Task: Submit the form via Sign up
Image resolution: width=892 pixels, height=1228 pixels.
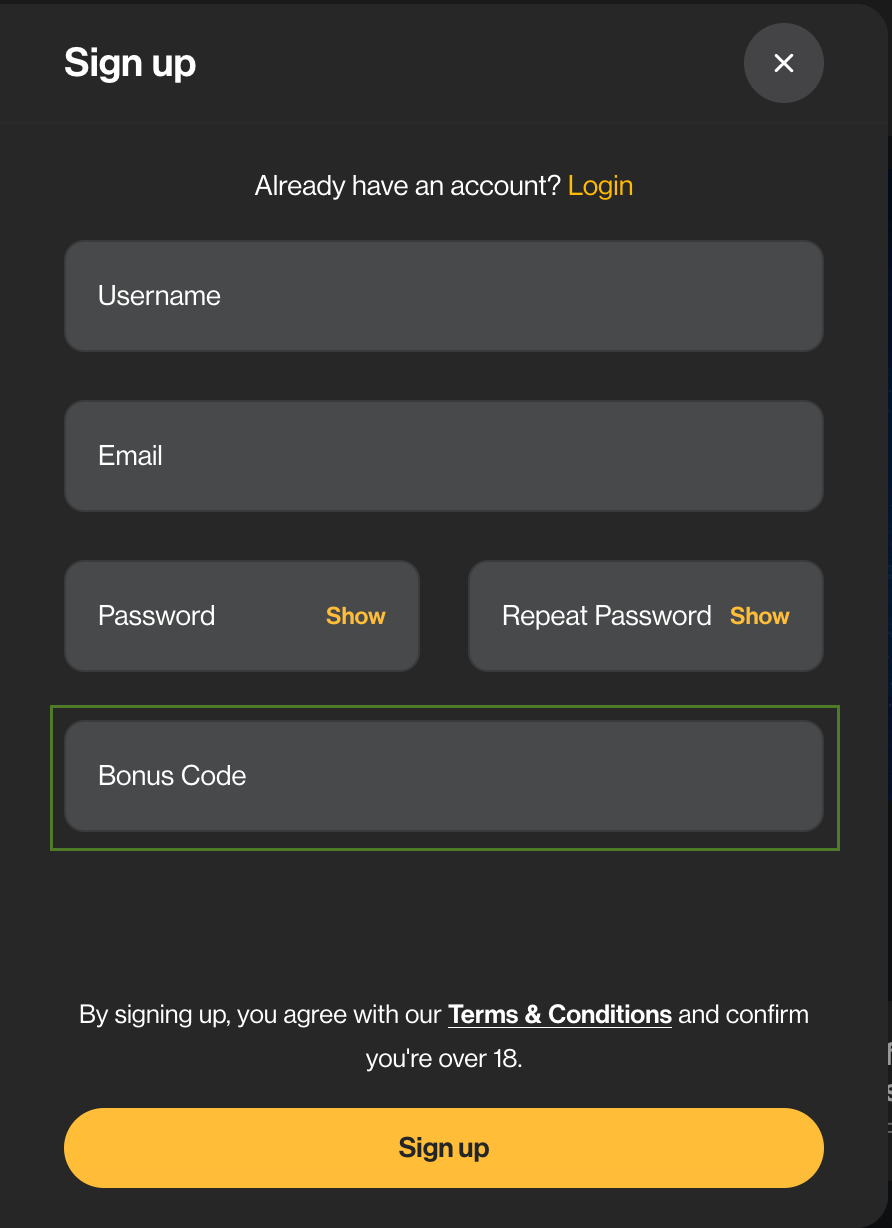Action: [x=444, y=1147]
